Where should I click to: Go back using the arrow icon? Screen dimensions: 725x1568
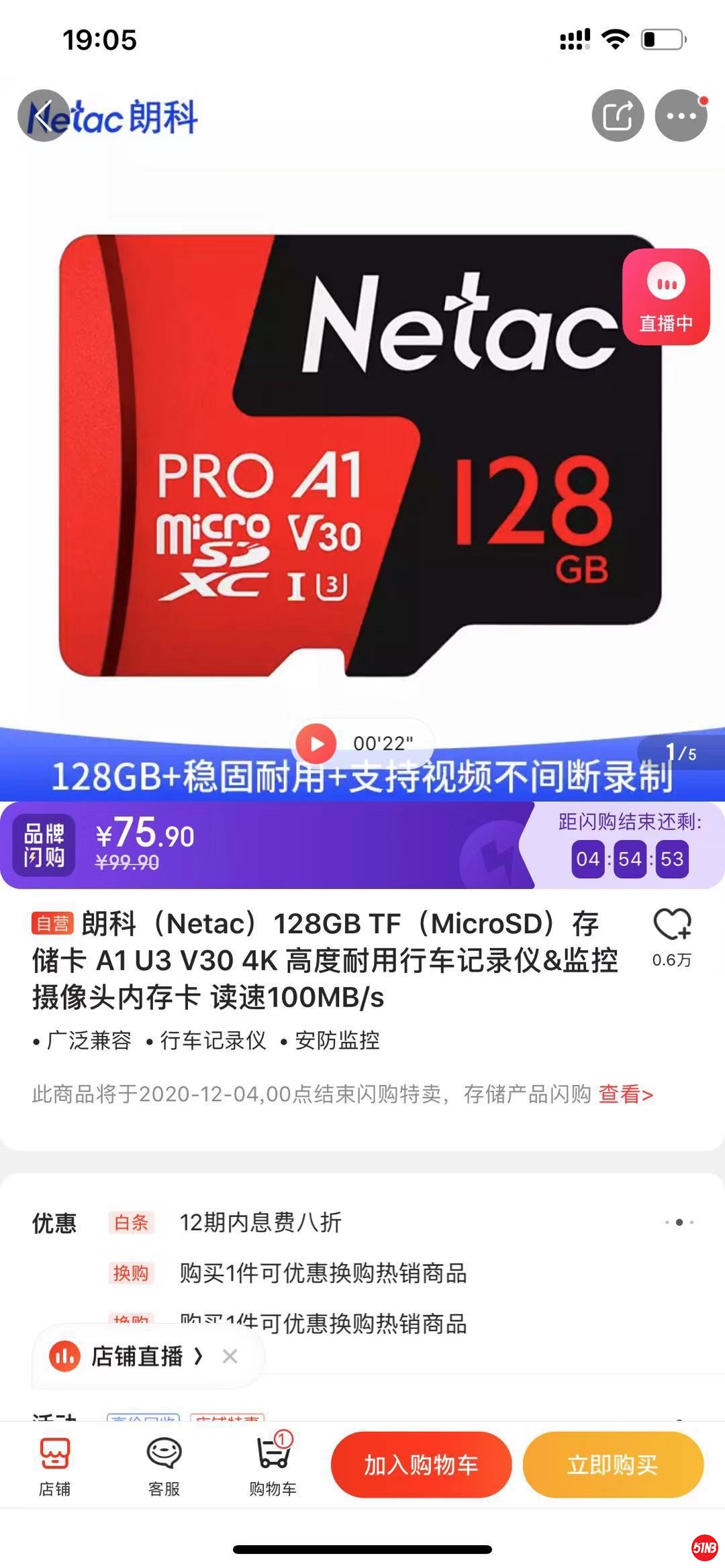point(43,116)
